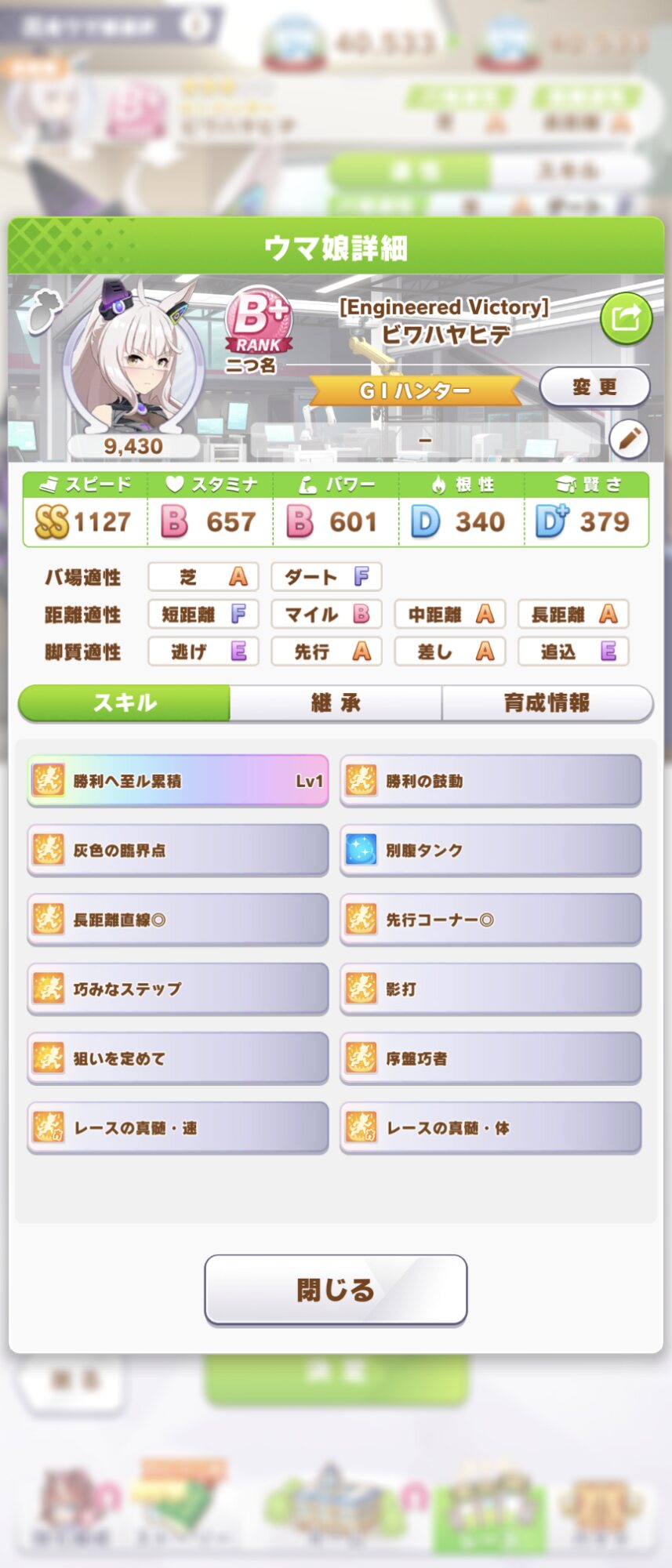672x1568 pixels.
Task: Open skill 長距離直線◎
Action: (178, 920)
